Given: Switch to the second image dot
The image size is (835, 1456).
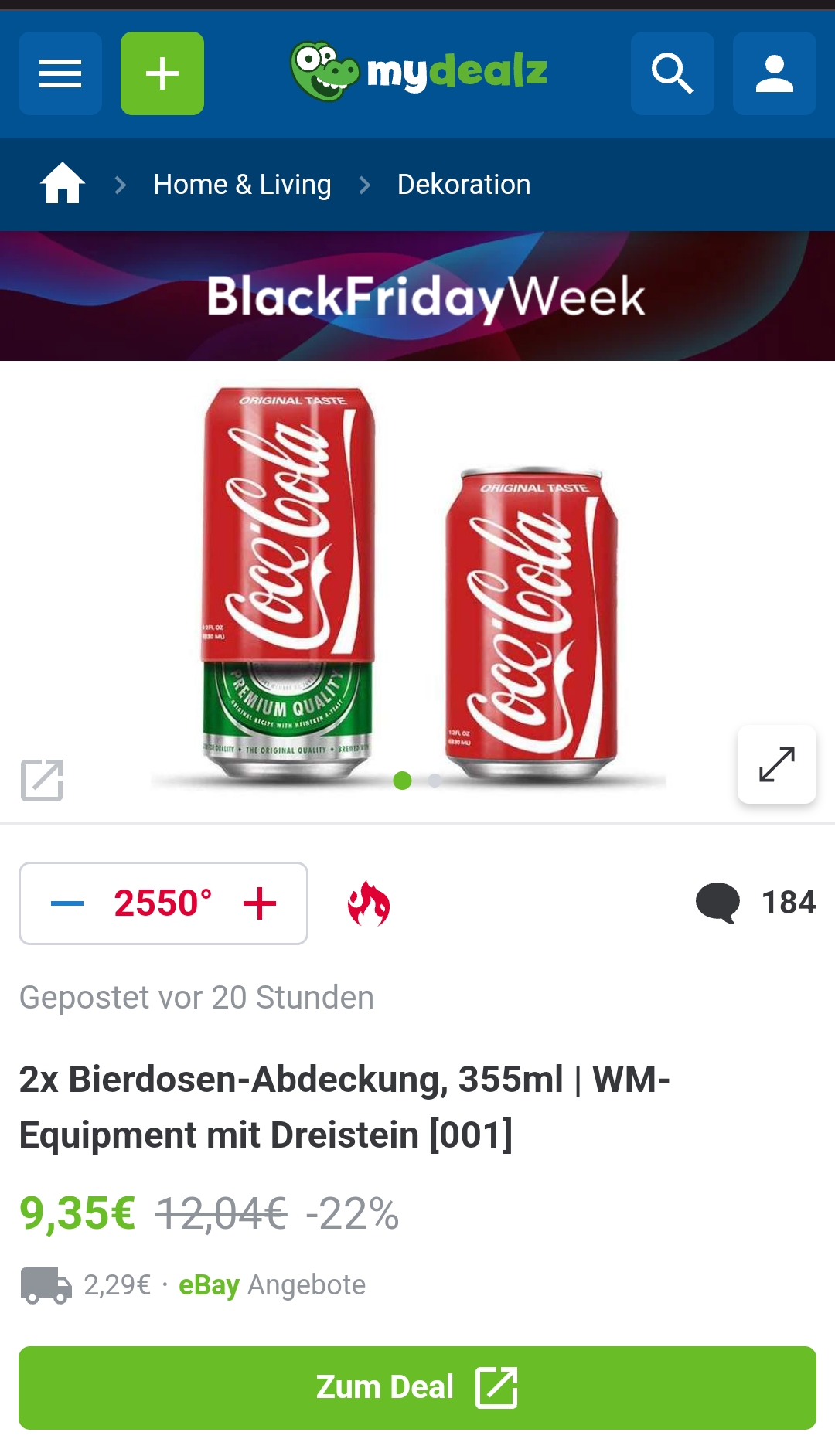Looking at the screenshot, I should click(435, 781).
